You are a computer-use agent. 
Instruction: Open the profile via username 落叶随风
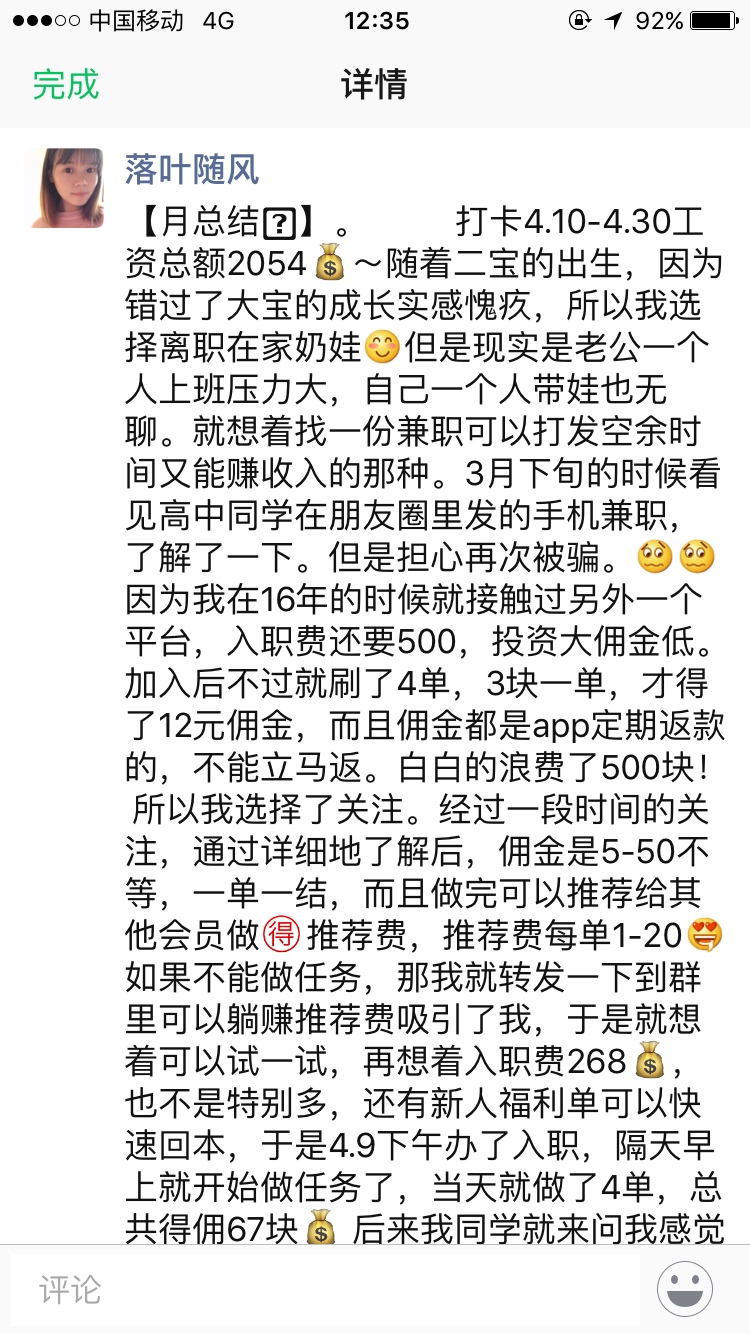[192, 169]
